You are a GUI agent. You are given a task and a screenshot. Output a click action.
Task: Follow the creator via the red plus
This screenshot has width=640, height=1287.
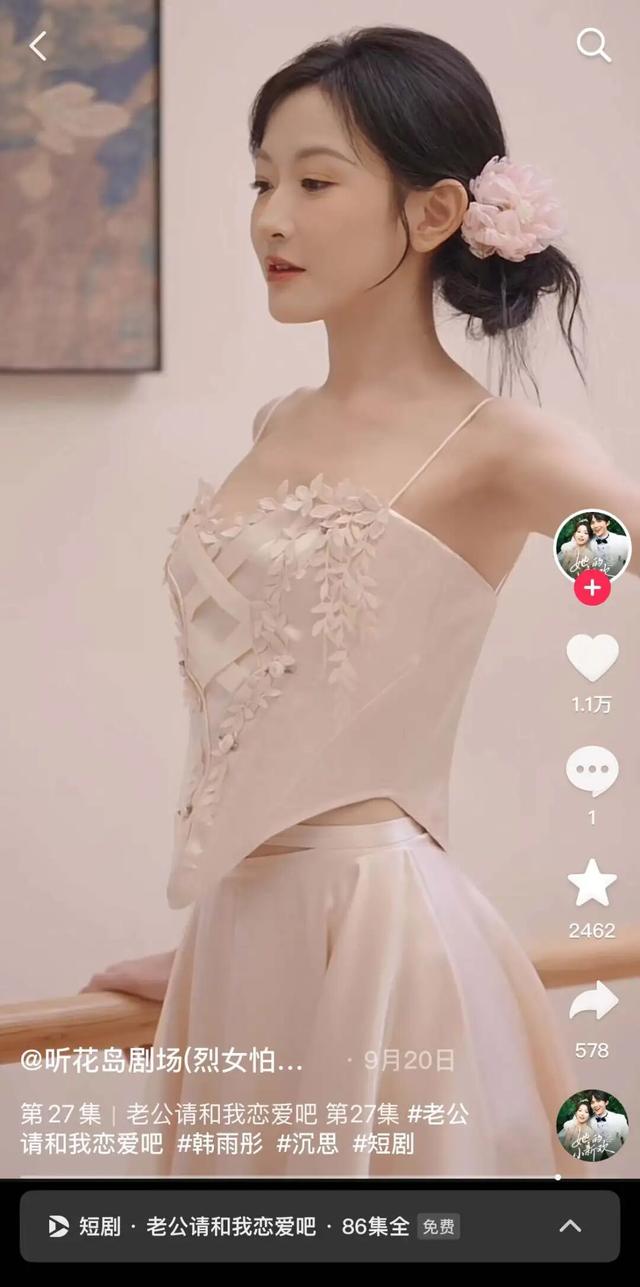(x=592, y=588)
